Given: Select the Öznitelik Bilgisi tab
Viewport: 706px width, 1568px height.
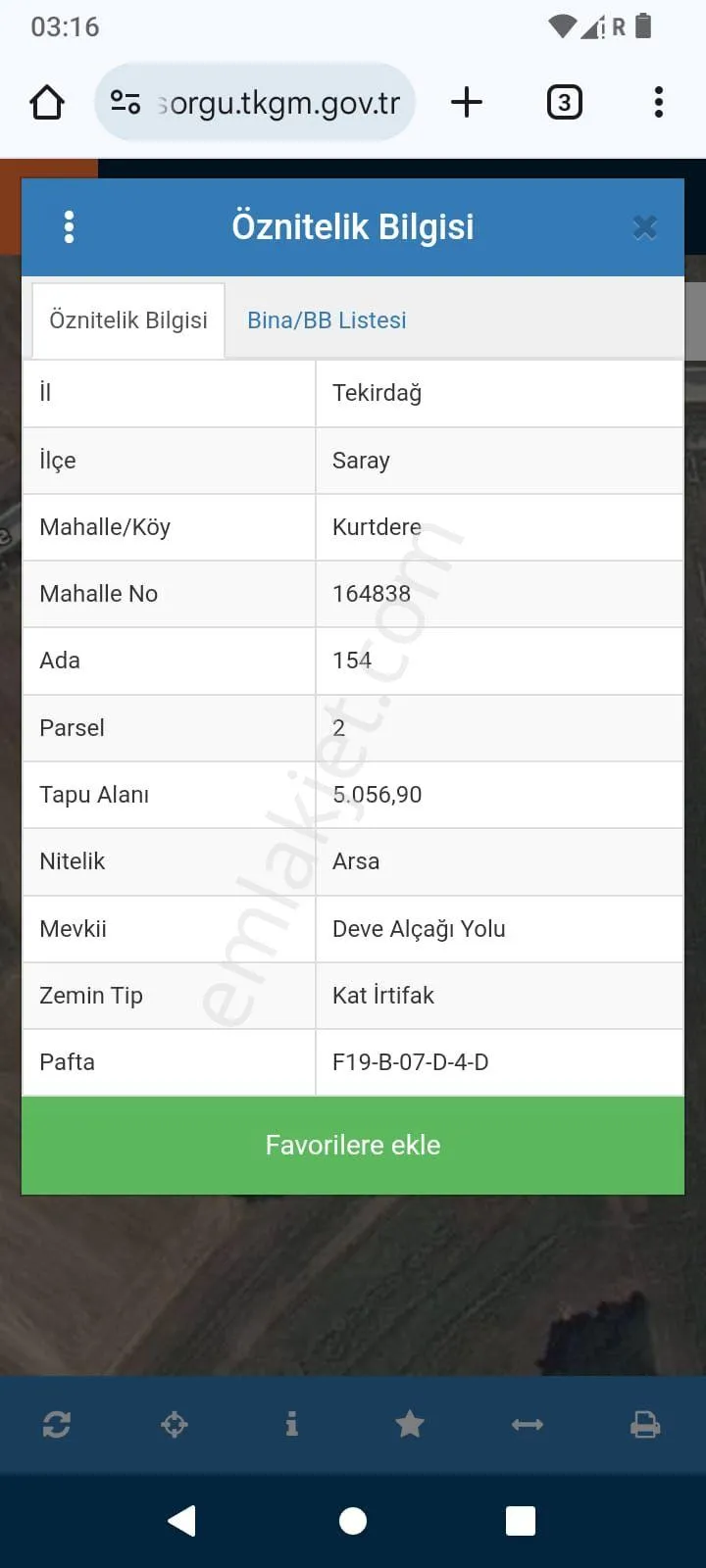Looking at the screenshot, I should click(x=128, y=320).
